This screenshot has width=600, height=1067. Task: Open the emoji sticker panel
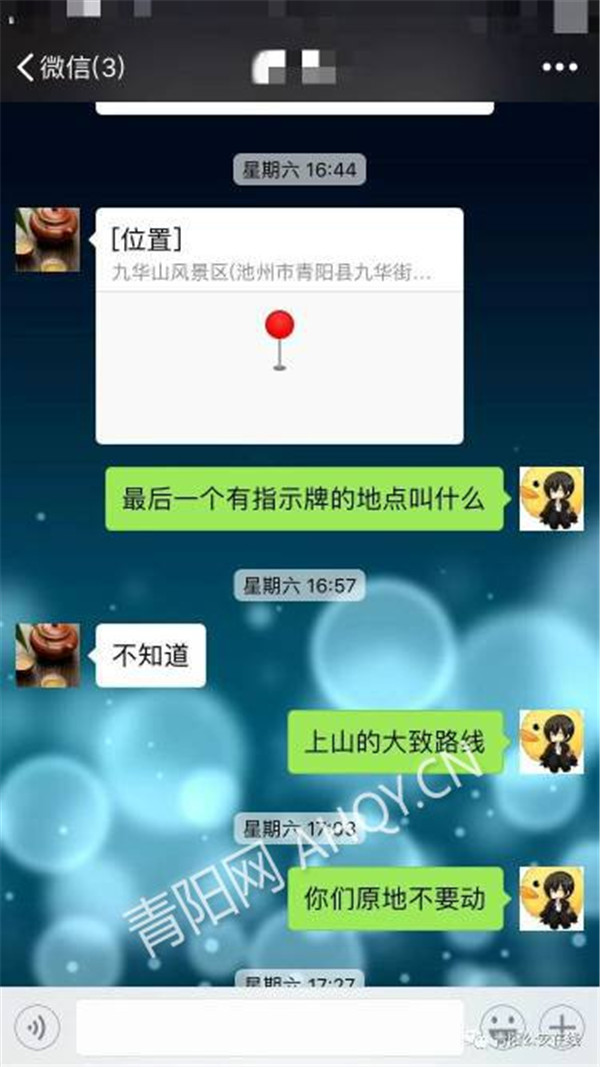point(501,1027)
